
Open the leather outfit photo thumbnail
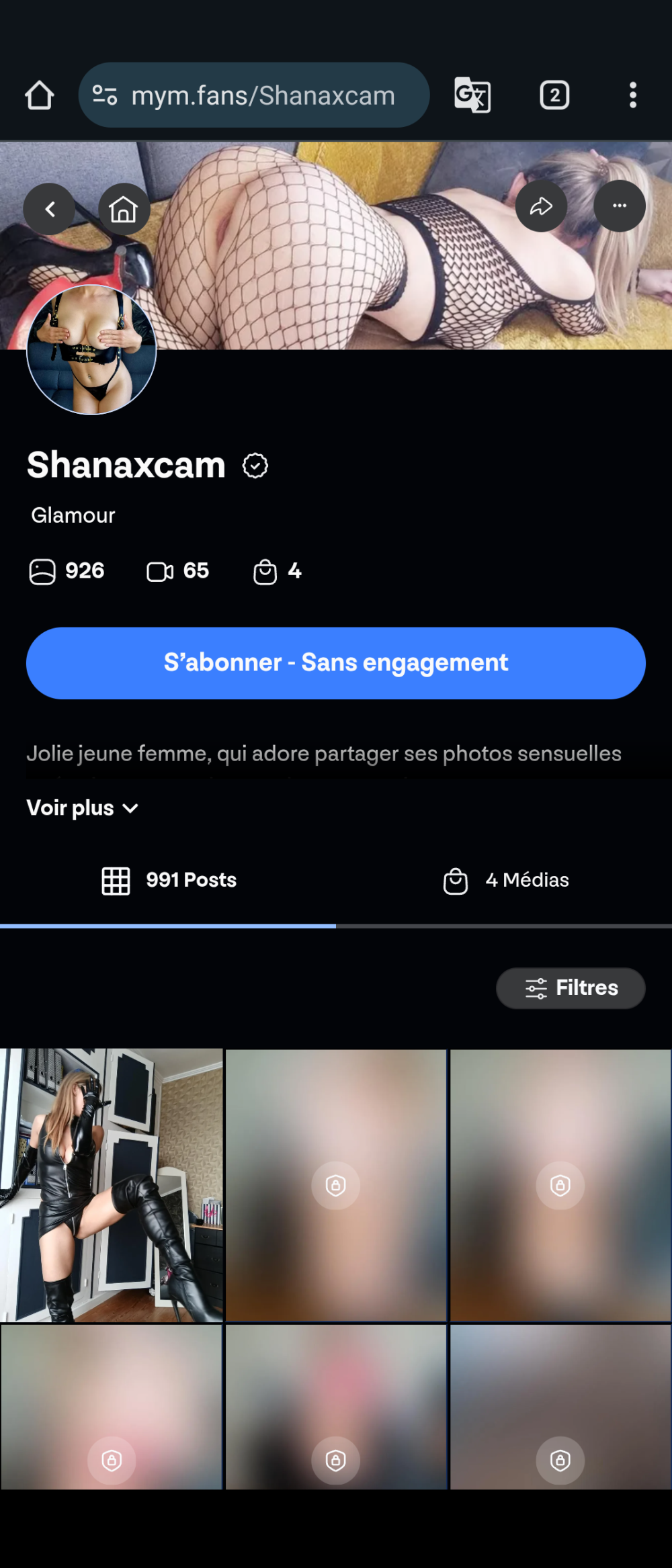(112, 1185)
